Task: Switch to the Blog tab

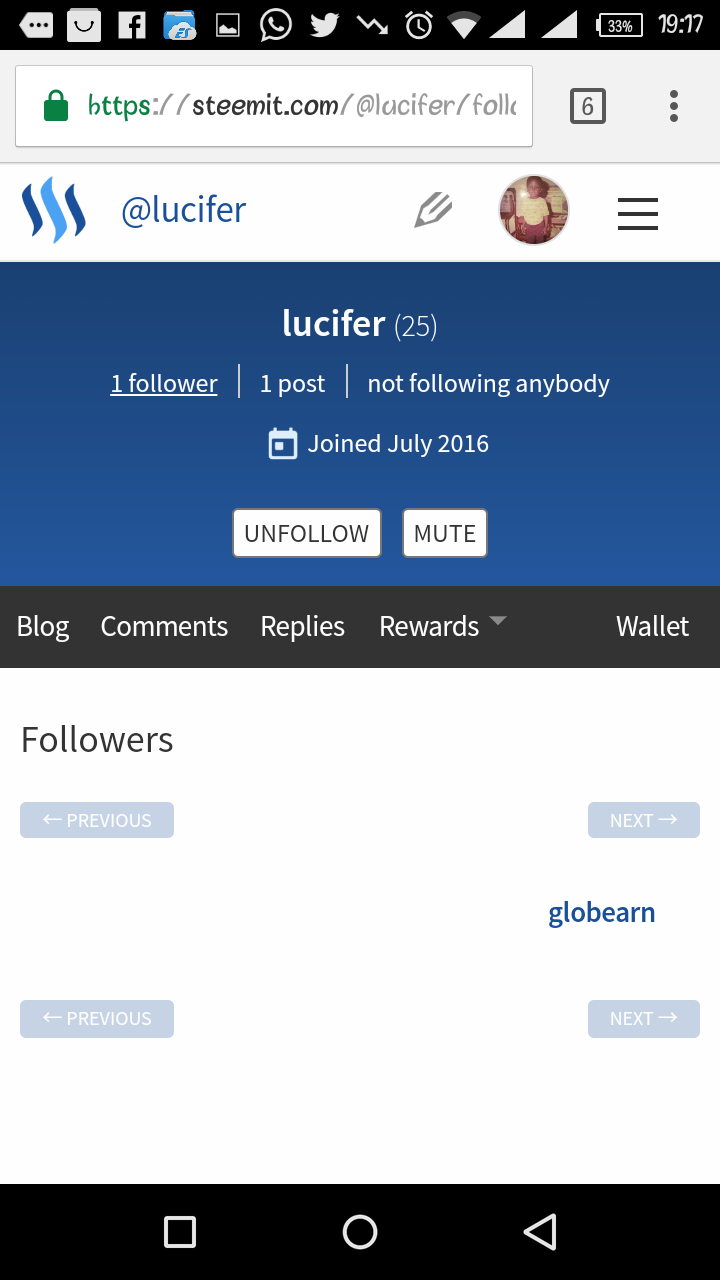Action: pyautogui.click(x=43, y=627)
